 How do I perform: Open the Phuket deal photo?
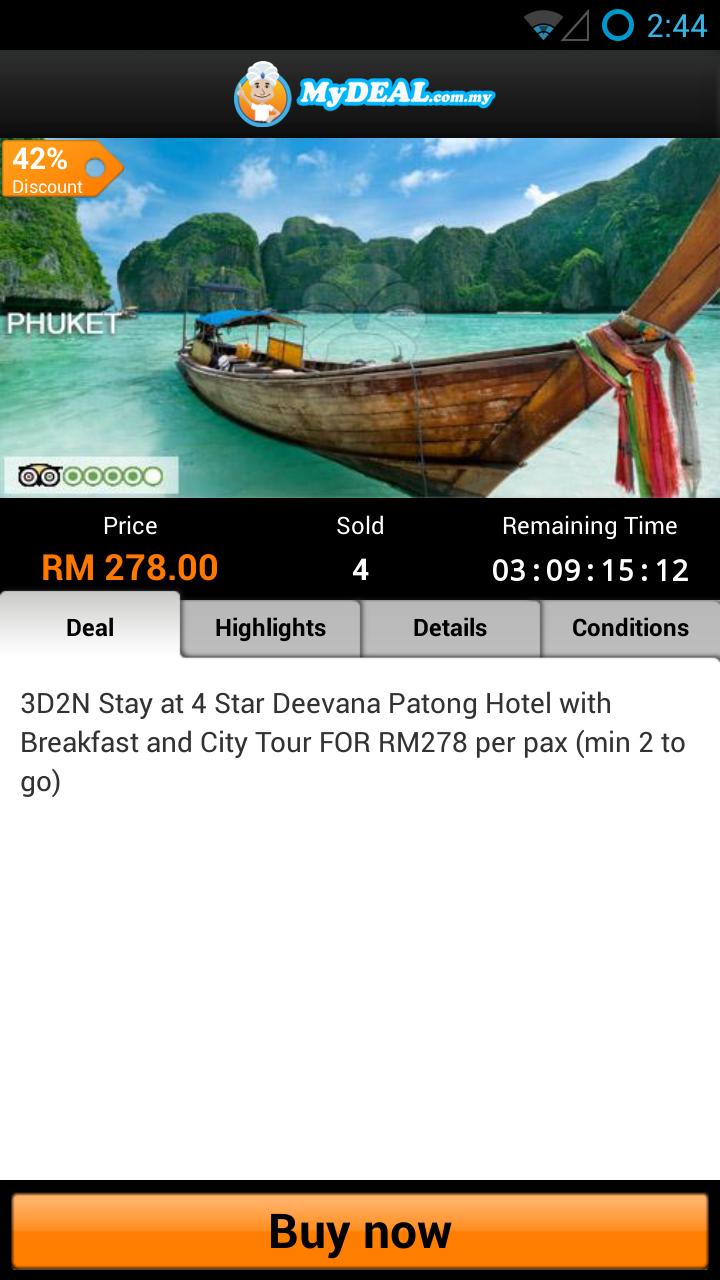(x=360, y=318)
